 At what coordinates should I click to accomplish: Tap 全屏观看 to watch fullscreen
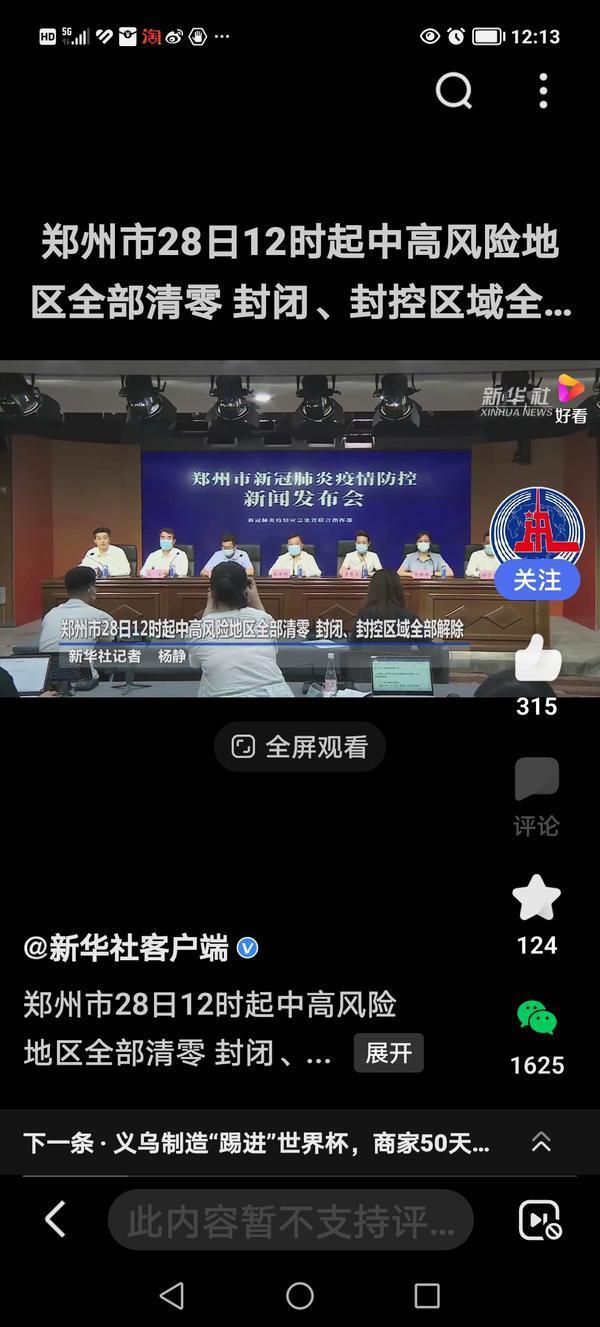(300, 746)
